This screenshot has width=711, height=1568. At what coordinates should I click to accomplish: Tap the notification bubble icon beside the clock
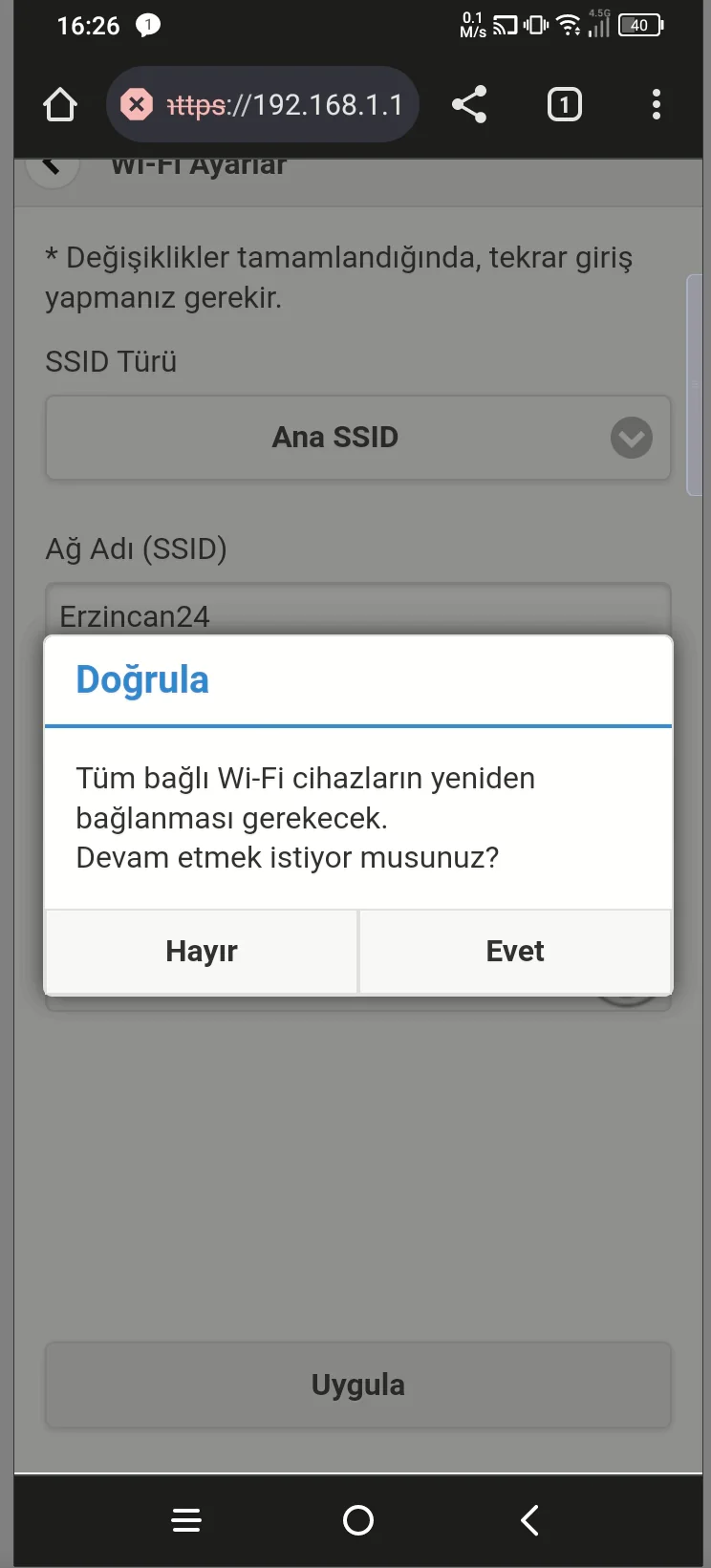click(x=148, y=26)
